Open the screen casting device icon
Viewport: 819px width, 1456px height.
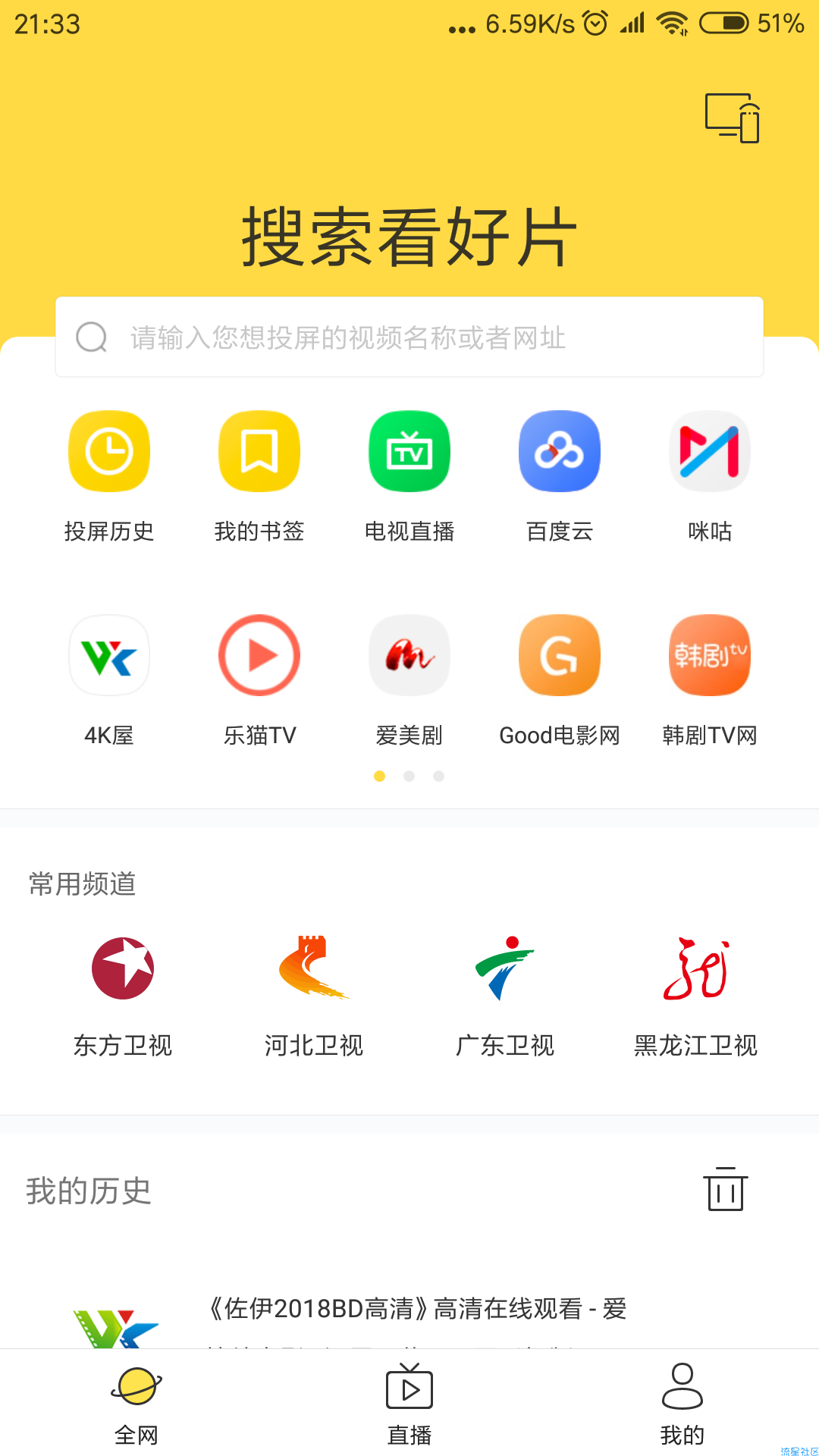[732, 118]
